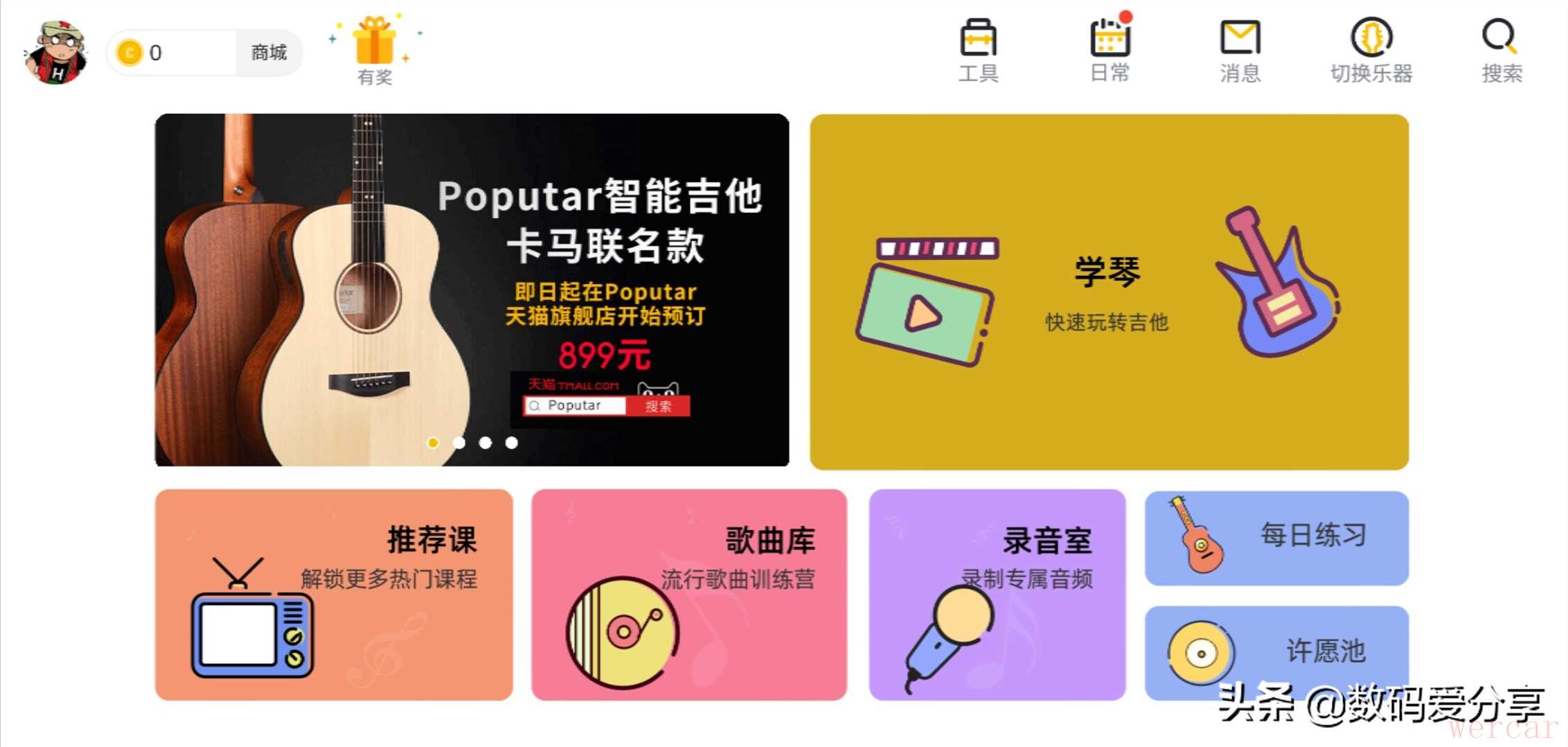Tap the 有奖 gift icon

point(375,50)
